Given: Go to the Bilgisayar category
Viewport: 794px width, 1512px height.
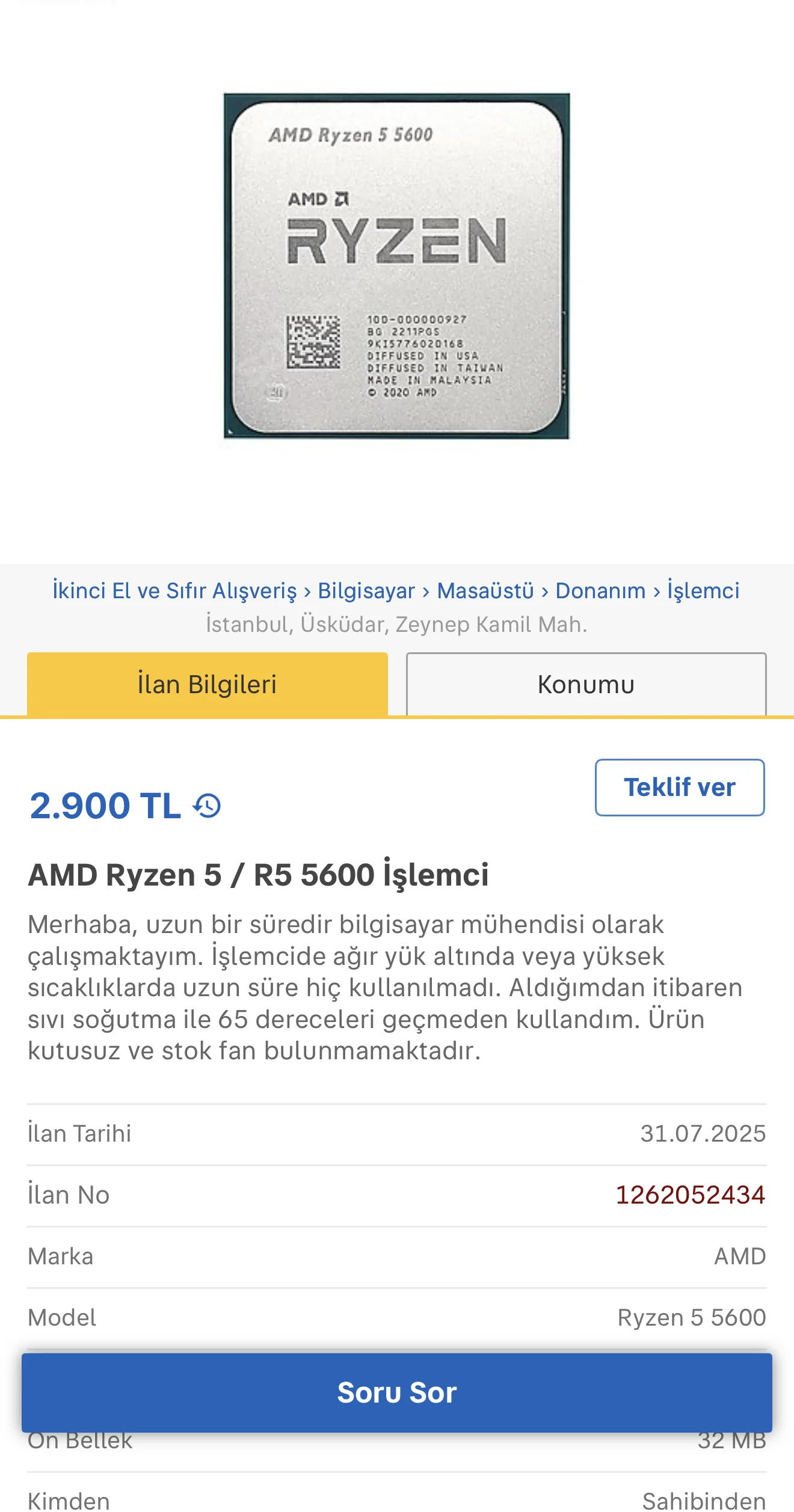Looking at the screenshot, I should coord(366,590).
